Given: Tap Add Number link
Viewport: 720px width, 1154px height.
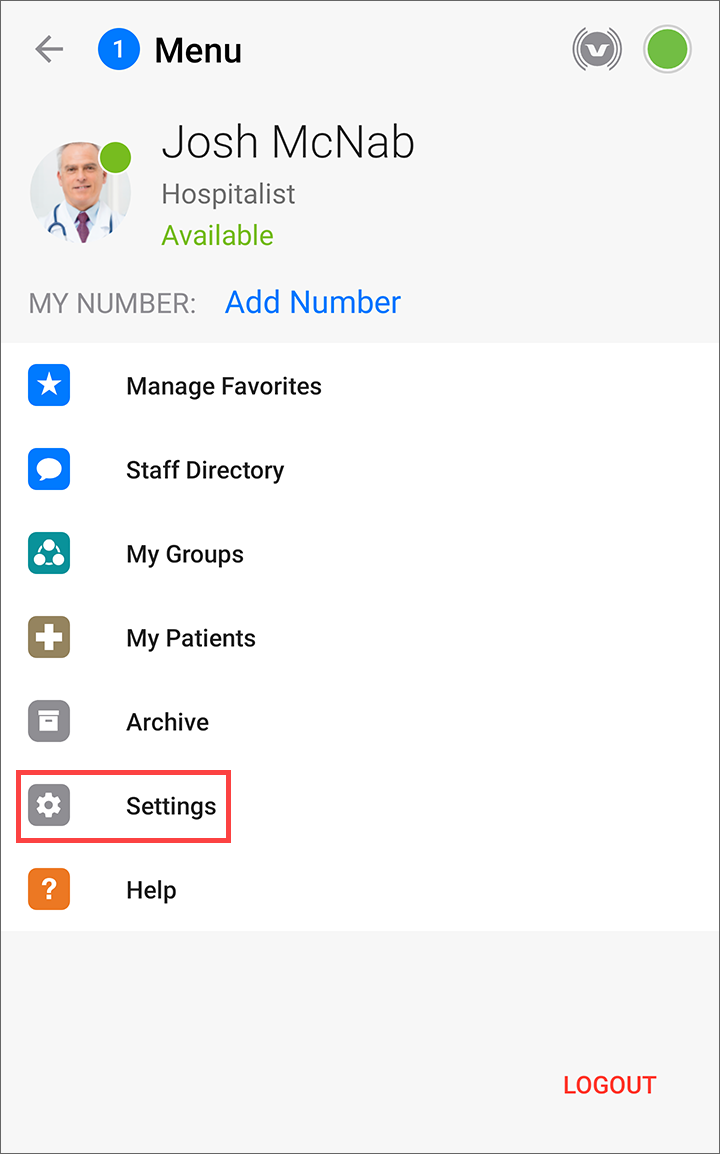Looking at the screenshot, I should pyautogui.click(x=313, y=302).
